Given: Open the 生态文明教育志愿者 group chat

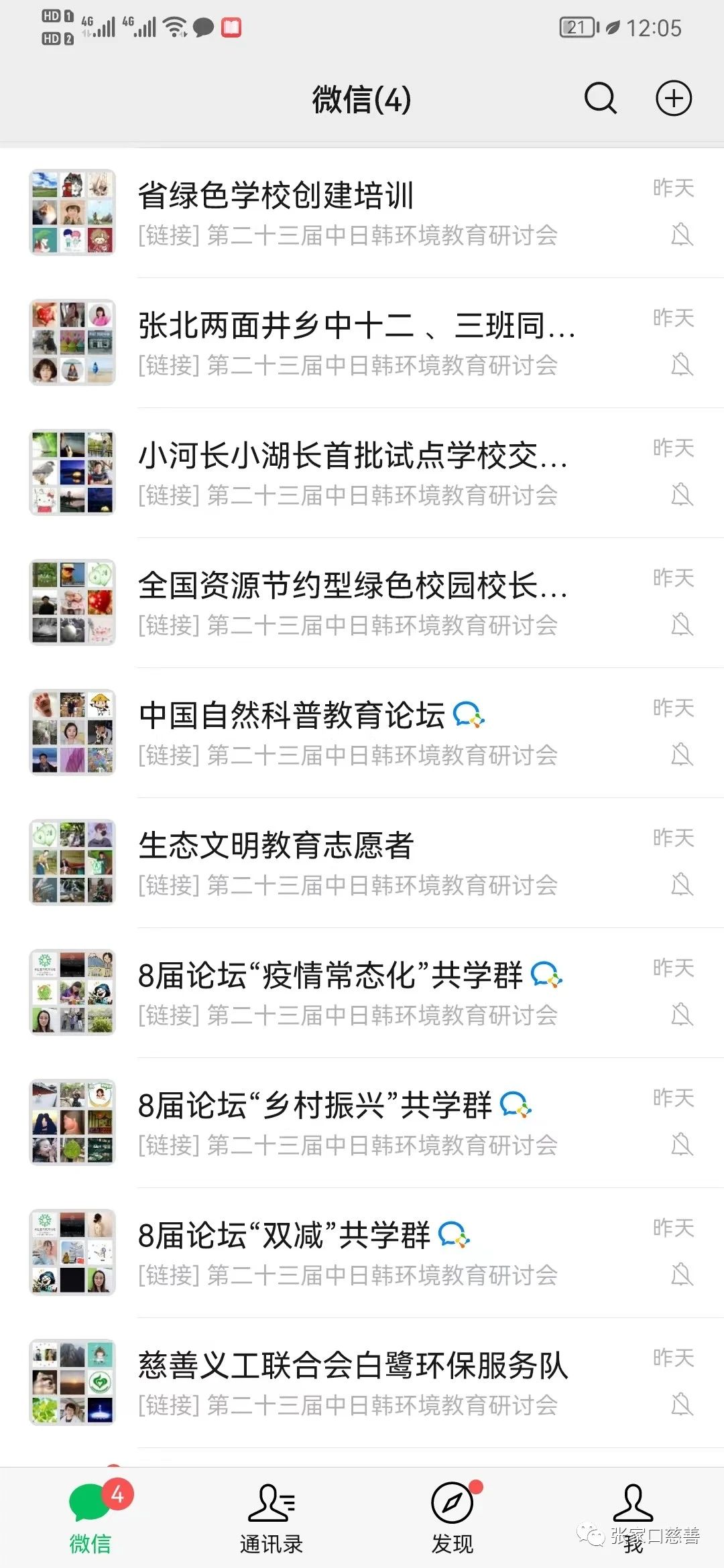Looking at the screenshot, I should pyautogui.click(x=362, y=862).
